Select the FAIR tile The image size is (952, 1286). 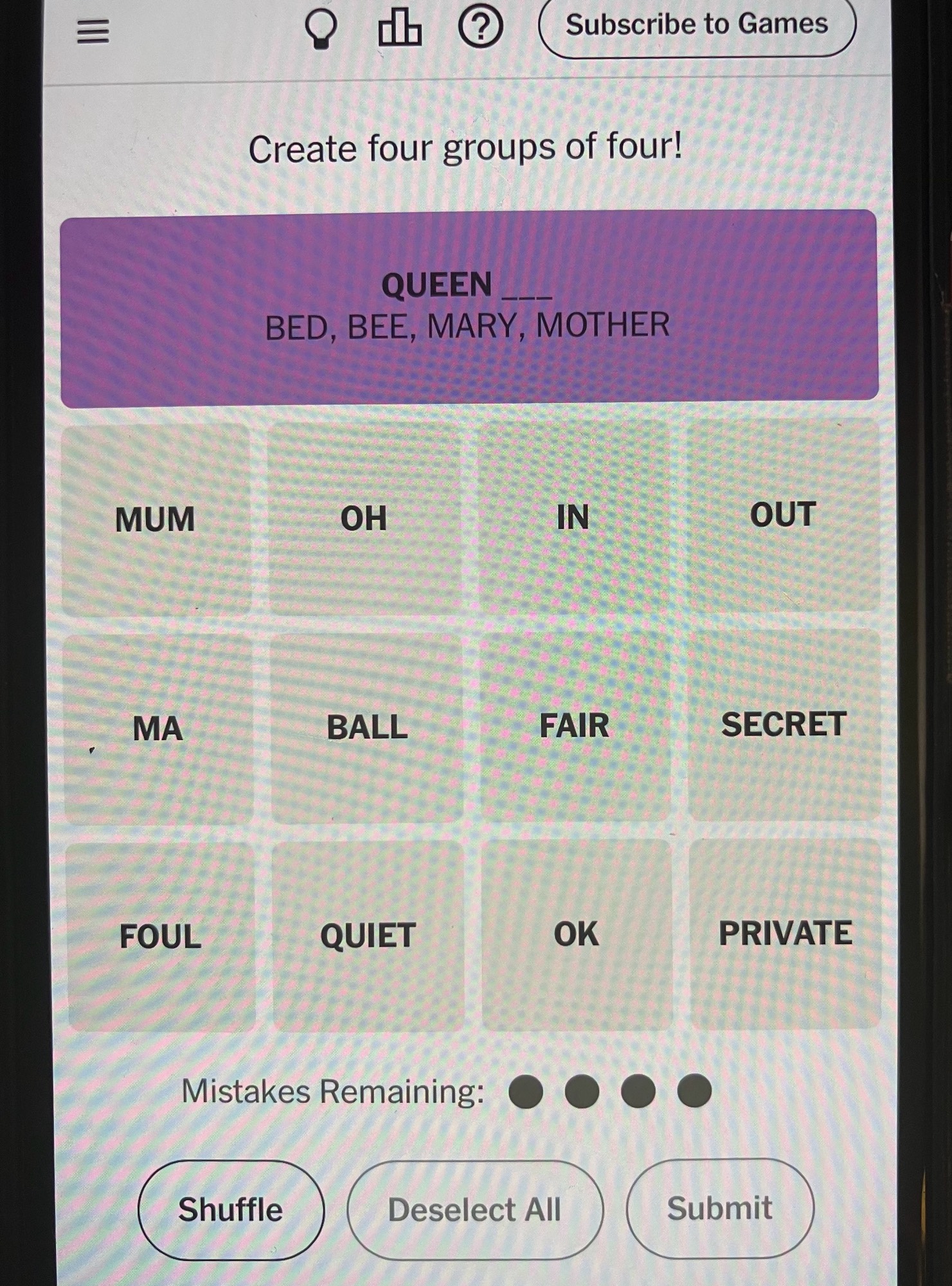(x=575, y=726)
